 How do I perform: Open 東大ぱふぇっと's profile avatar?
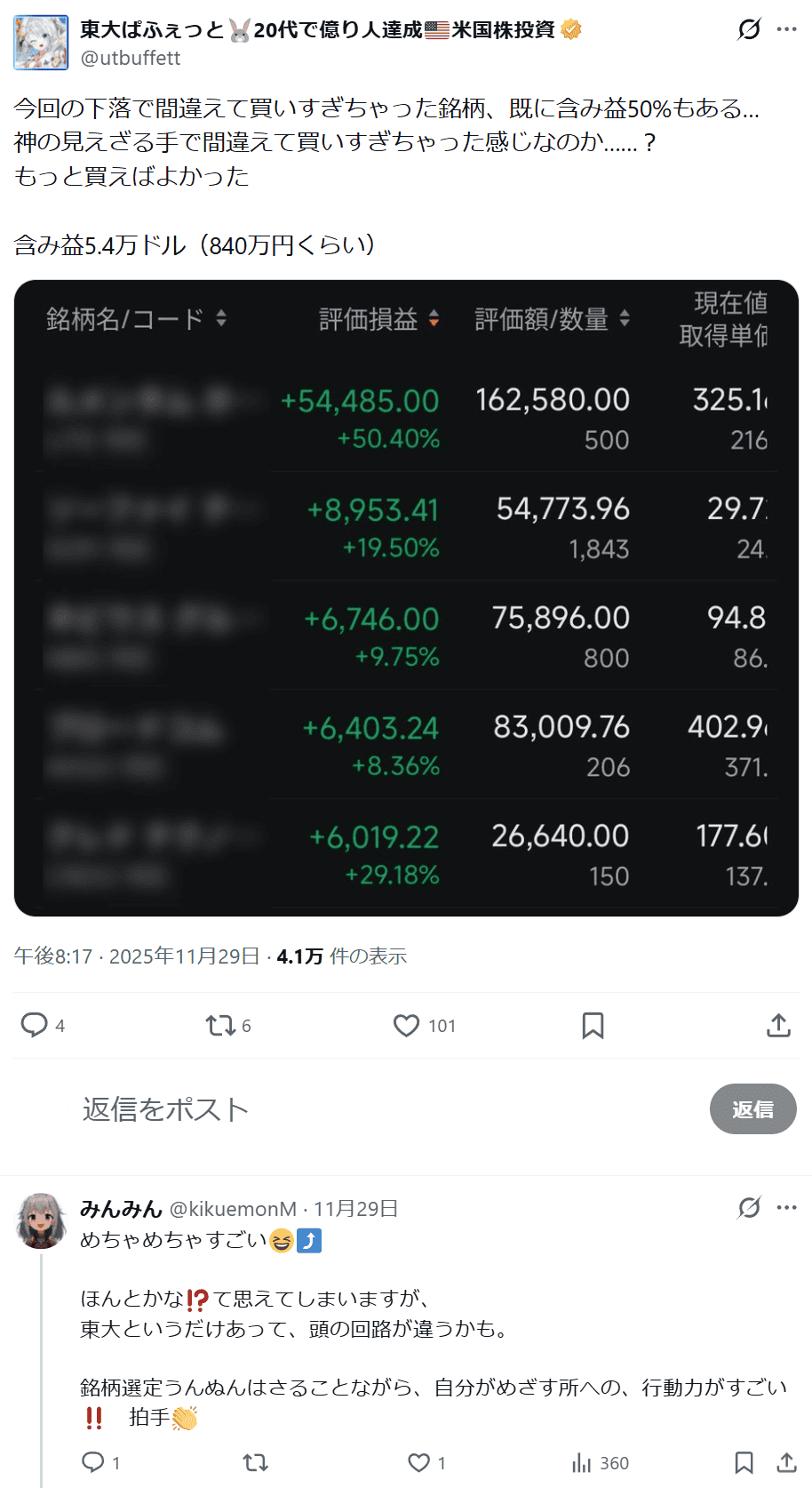tap(41, 42)
